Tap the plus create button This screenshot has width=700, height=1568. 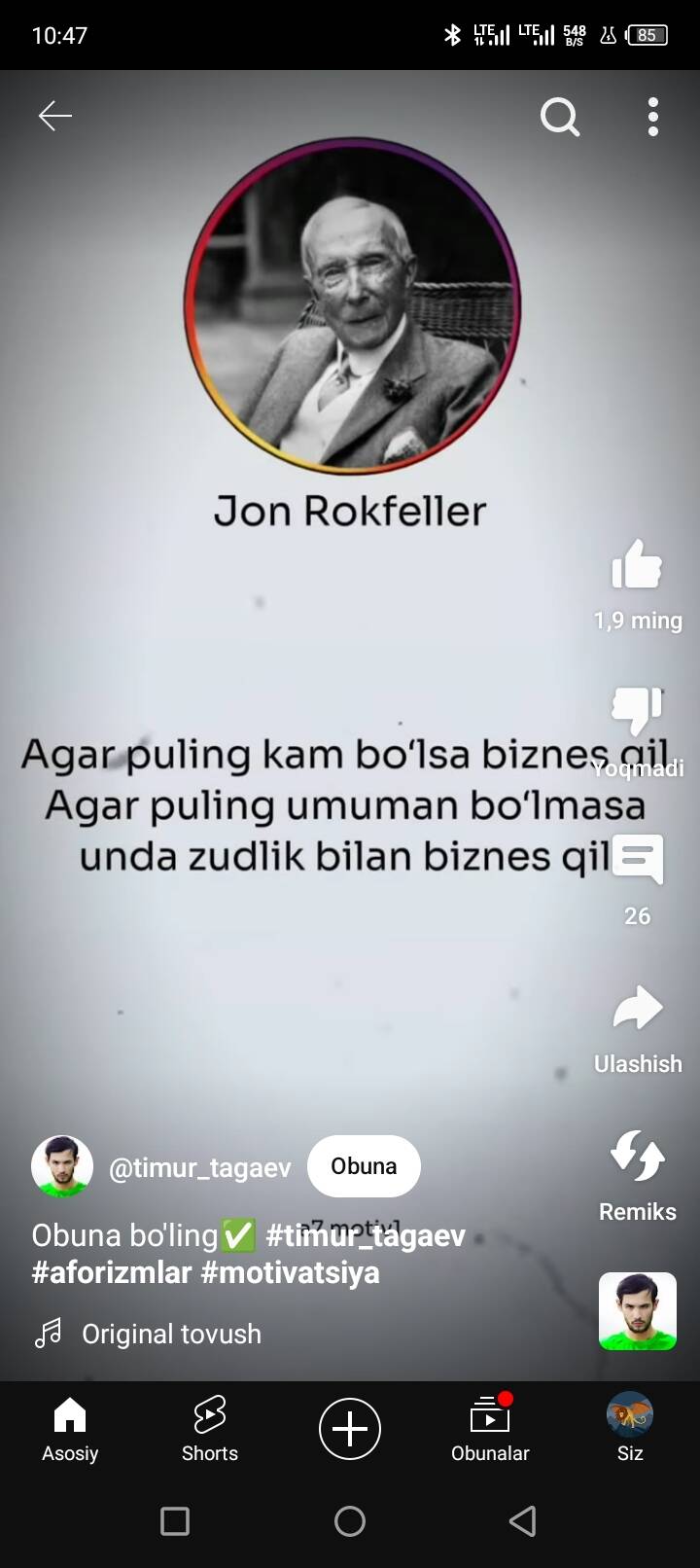(350, 1428)
